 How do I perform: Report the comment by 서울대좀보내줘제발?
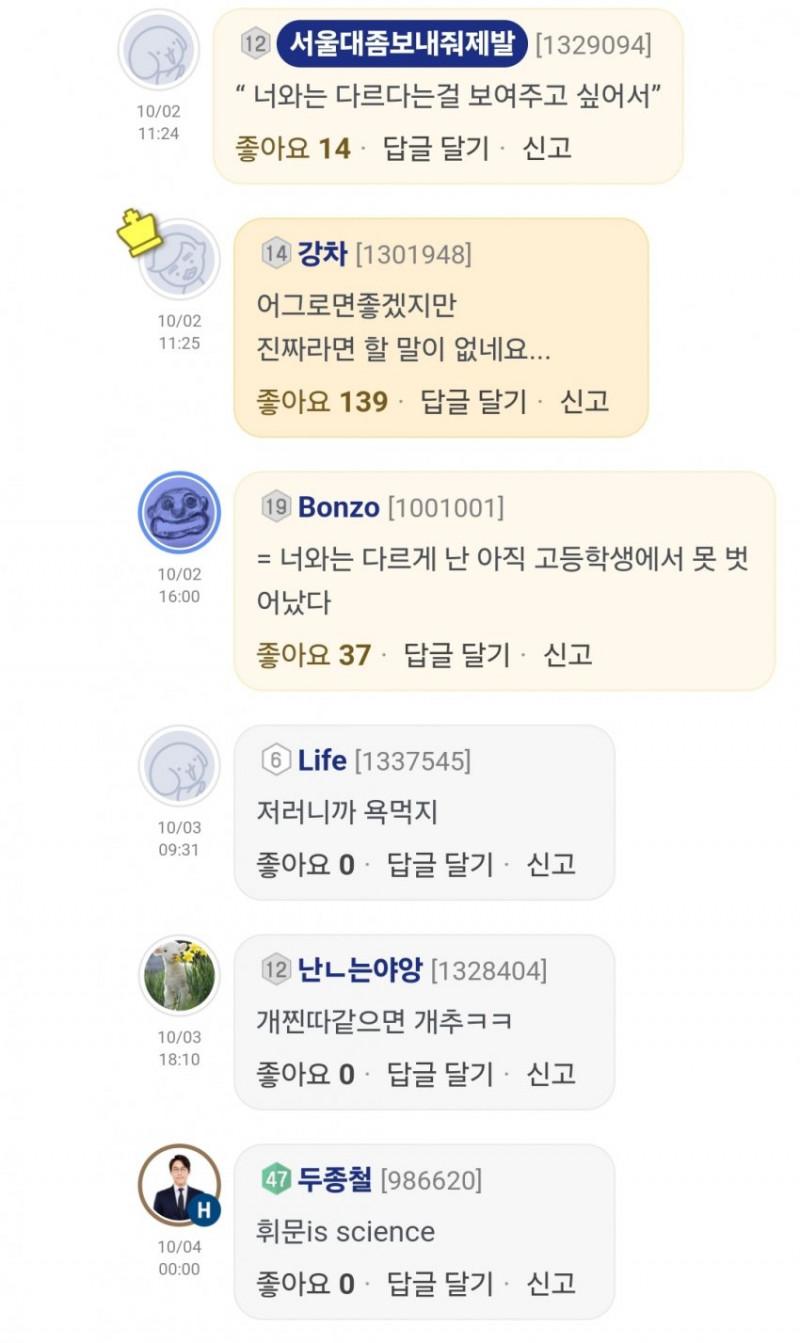(547, 148)
